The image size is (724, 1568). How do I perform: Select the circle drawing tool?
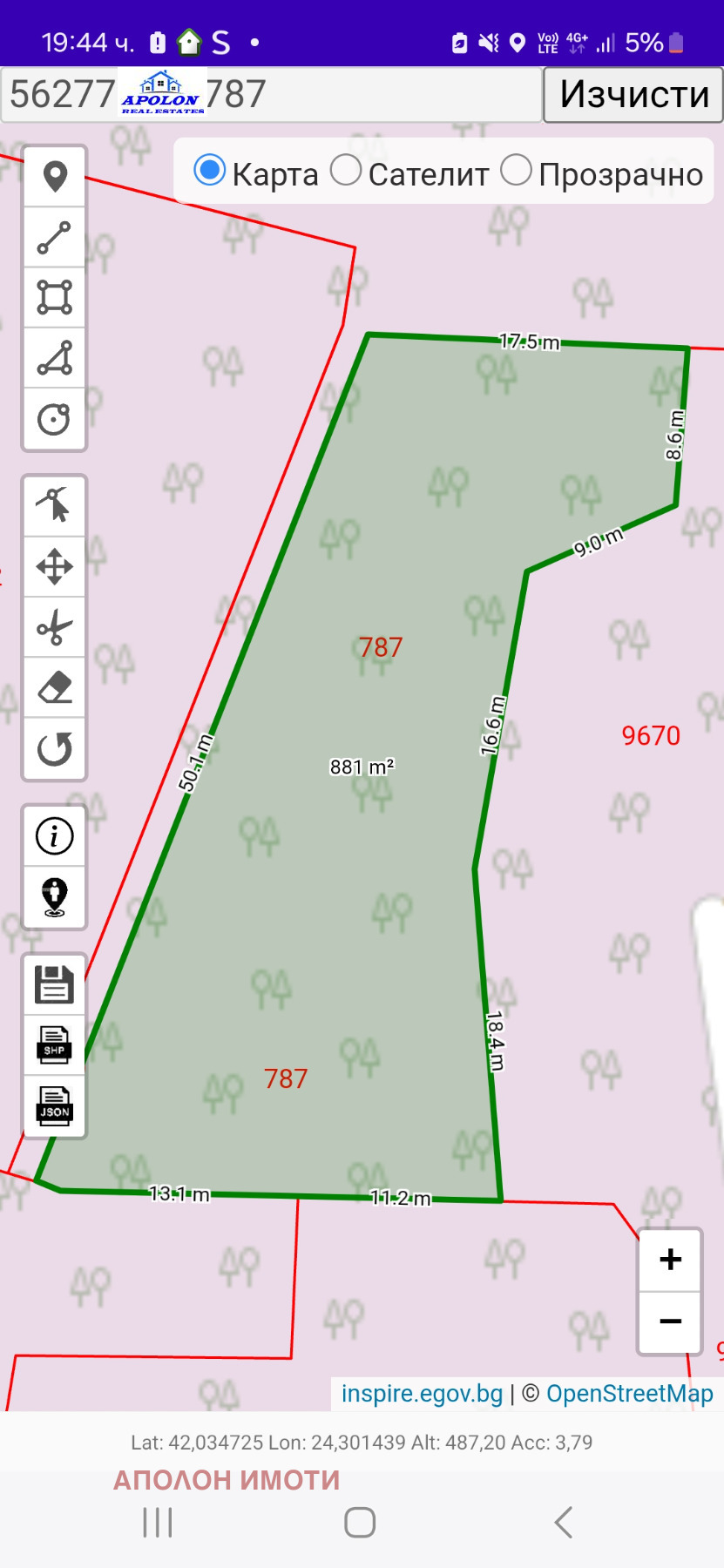(55, 419)
